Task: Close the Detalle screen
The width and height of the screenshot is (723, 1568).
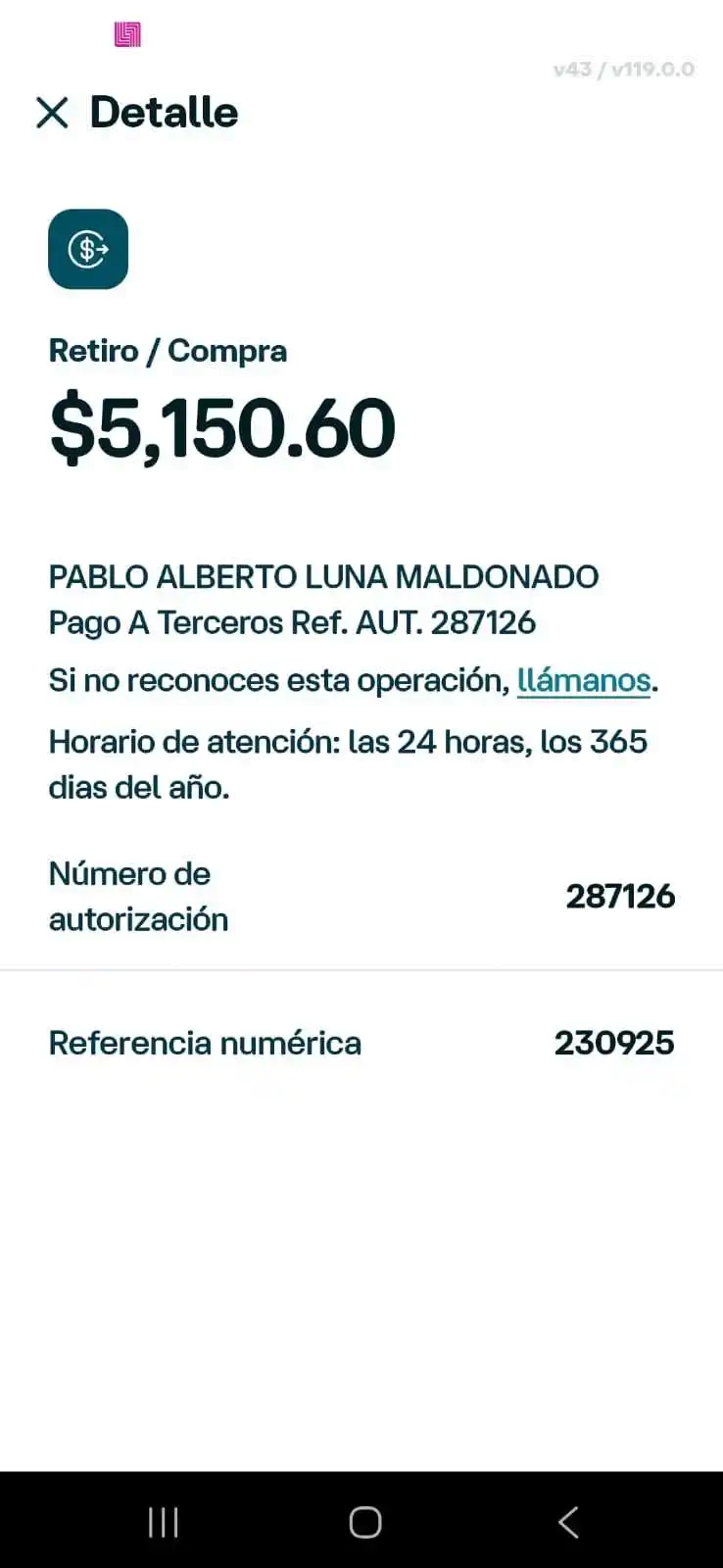Action: [52, 113]
